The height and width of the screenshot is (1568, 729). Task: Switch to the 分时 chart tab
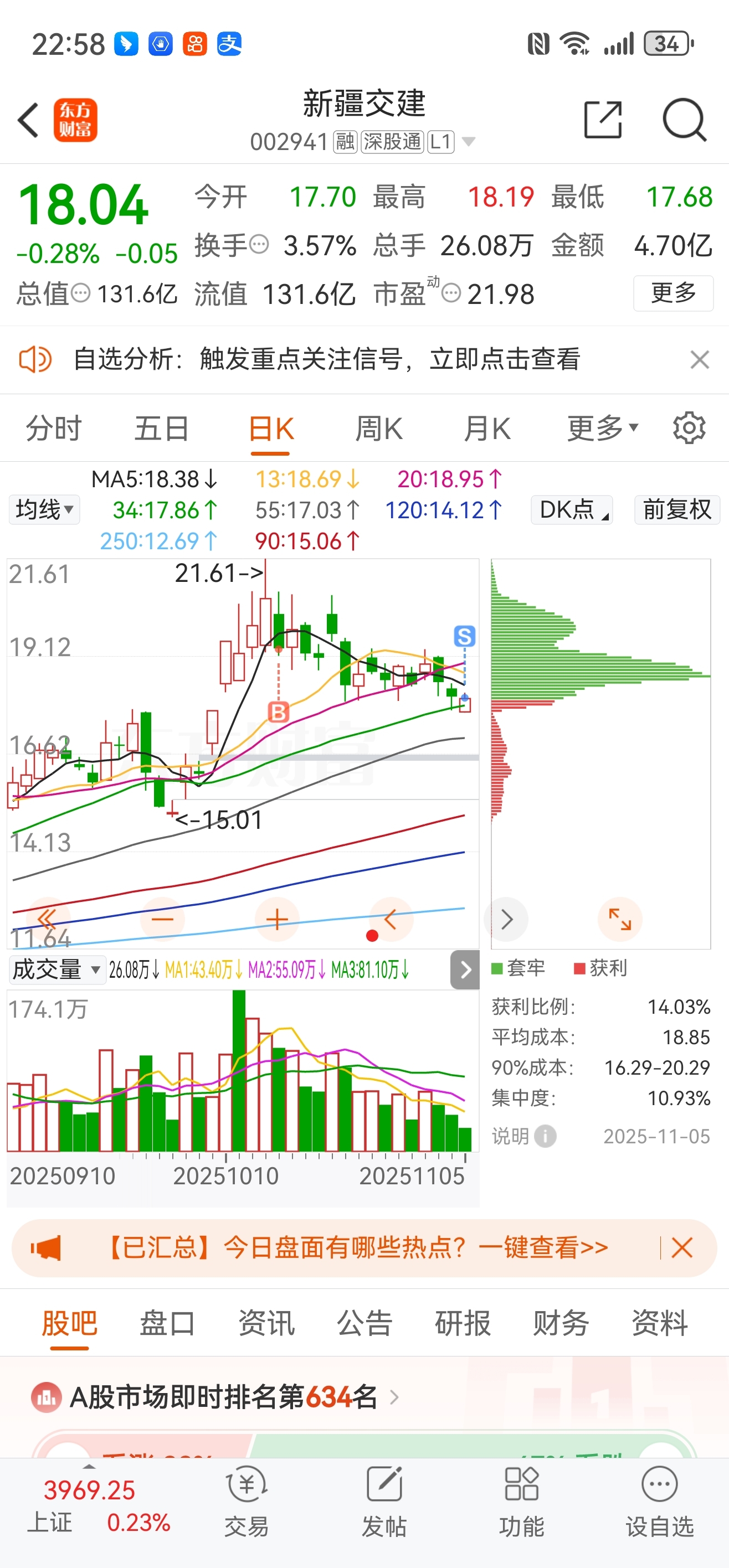pyautogui.click(x=54, y=429)
